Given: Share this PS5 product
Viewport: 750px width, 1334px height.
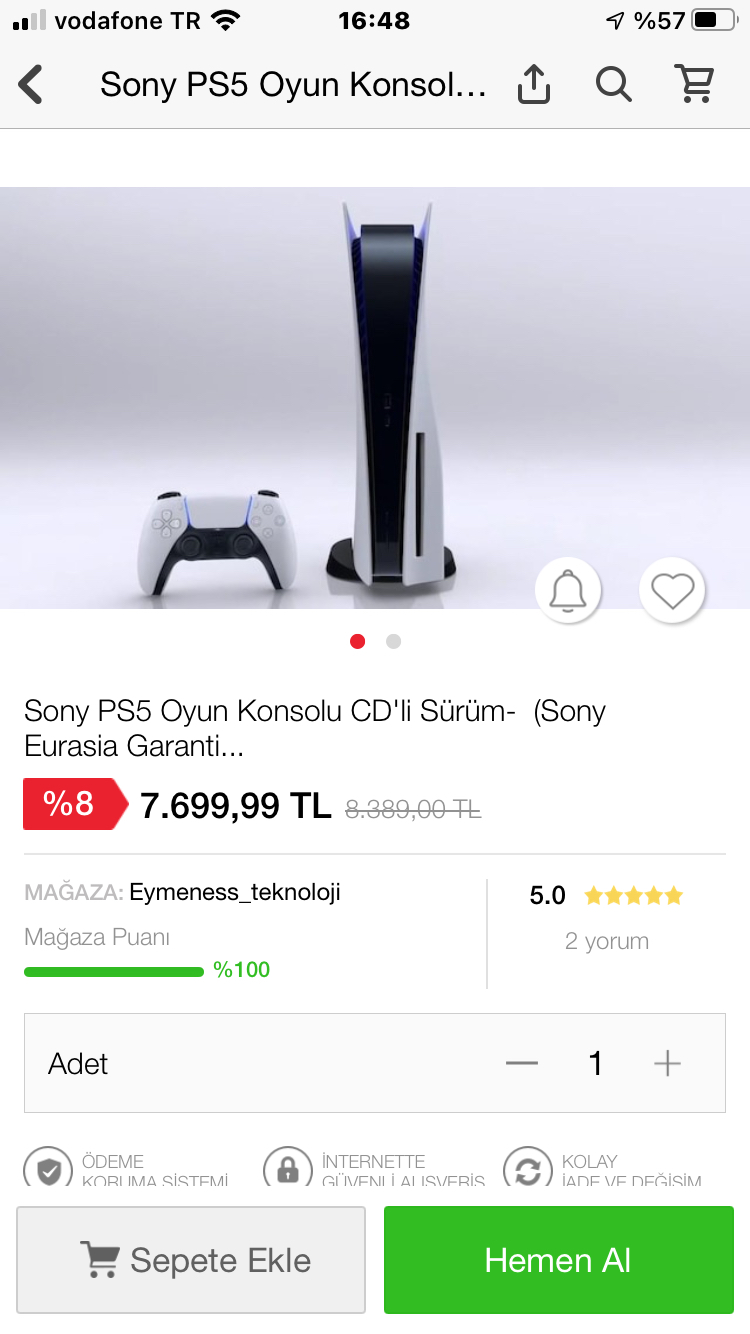Looking at the screenshot, I should coord(534,84).
